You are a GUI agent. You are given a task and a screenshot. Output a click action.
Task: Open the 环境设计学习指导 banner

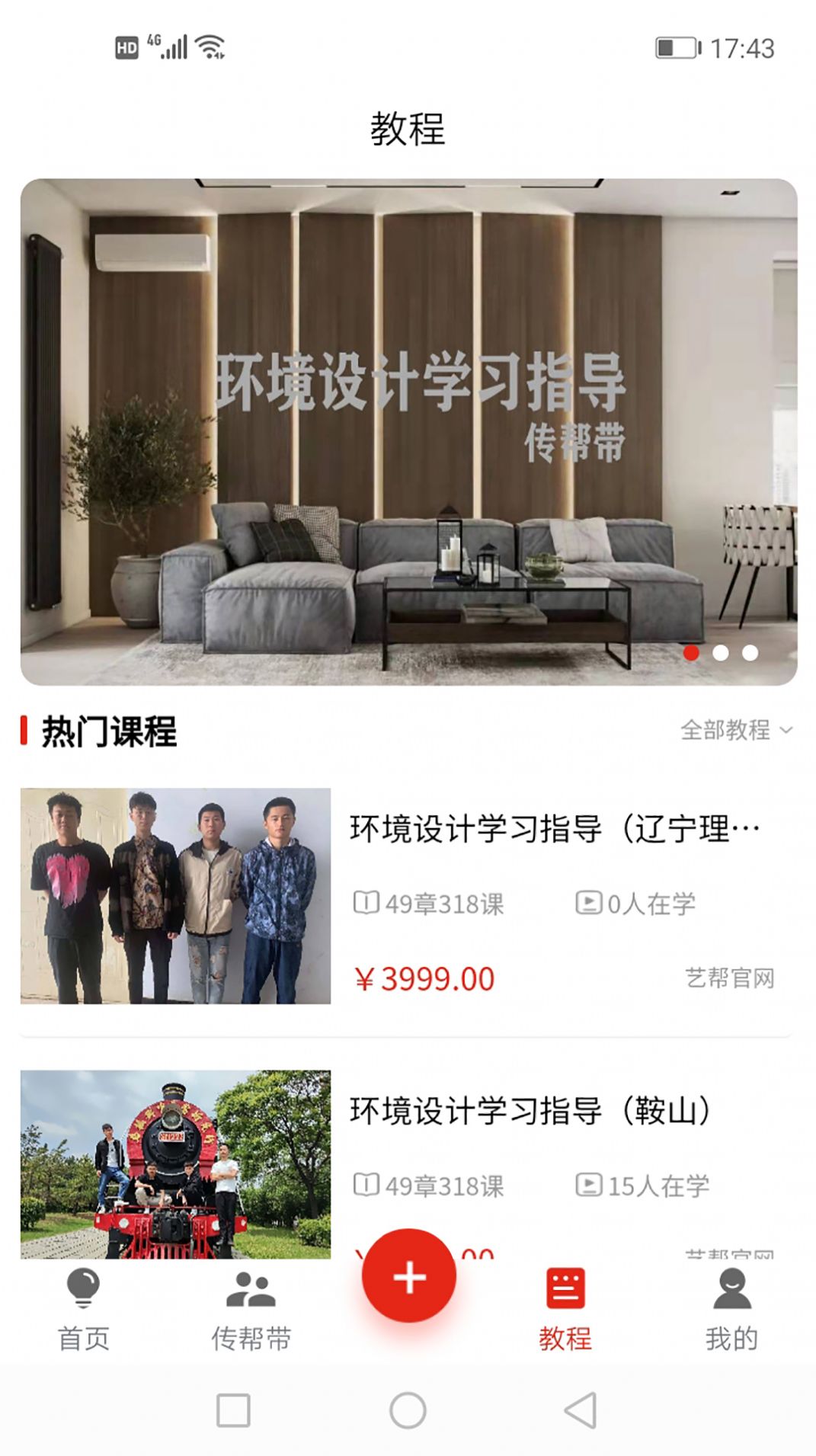coord(408,431)
